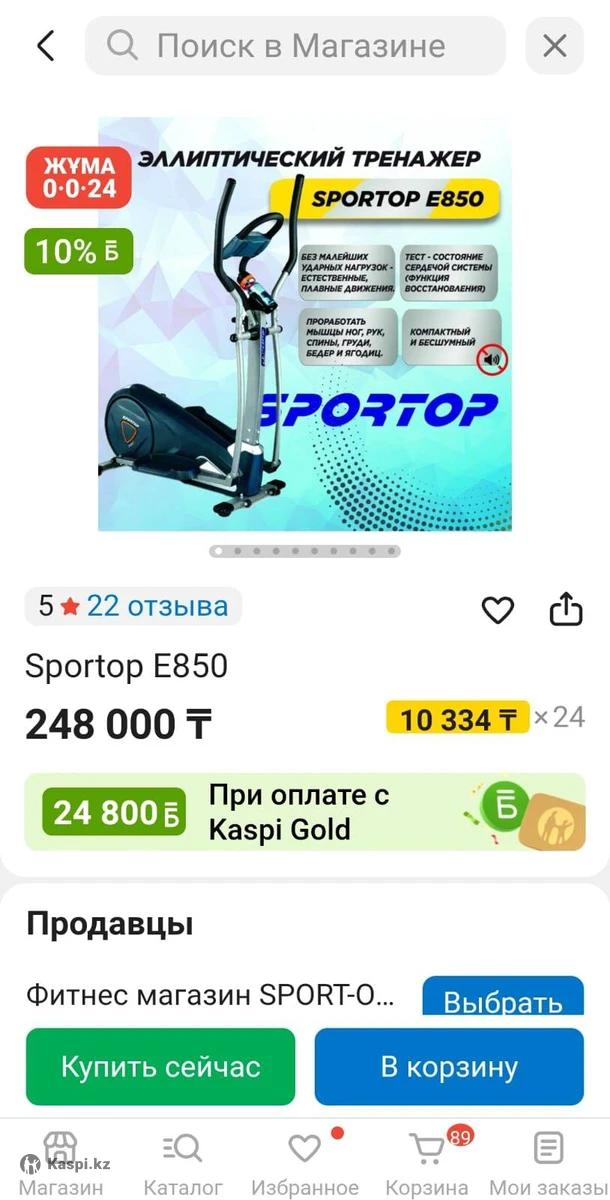This screenshot has width=610, height=1200.
Task: Add to cart with В корзину
Action: click(x=449, y=1066)
